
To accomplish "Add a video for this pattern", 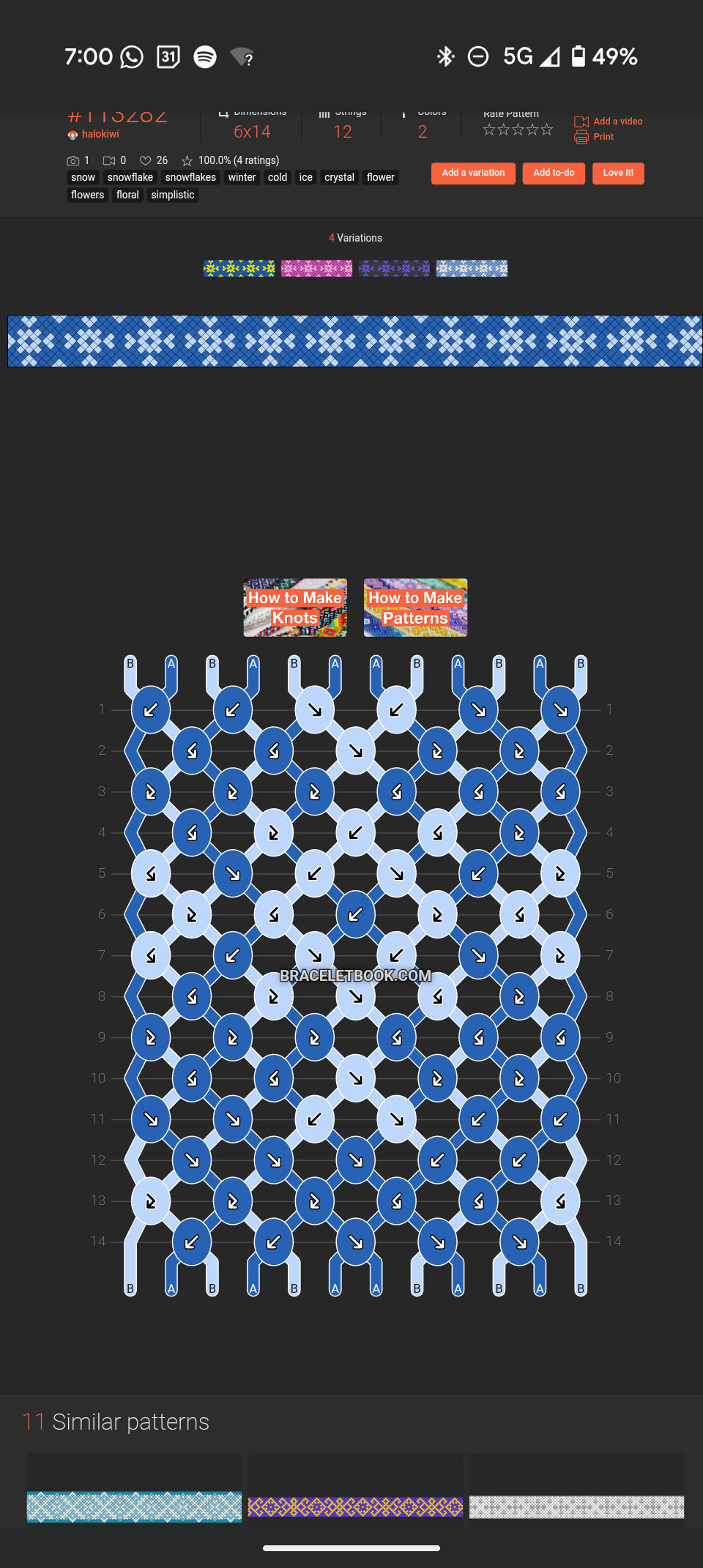I will [x=617, y=122].
